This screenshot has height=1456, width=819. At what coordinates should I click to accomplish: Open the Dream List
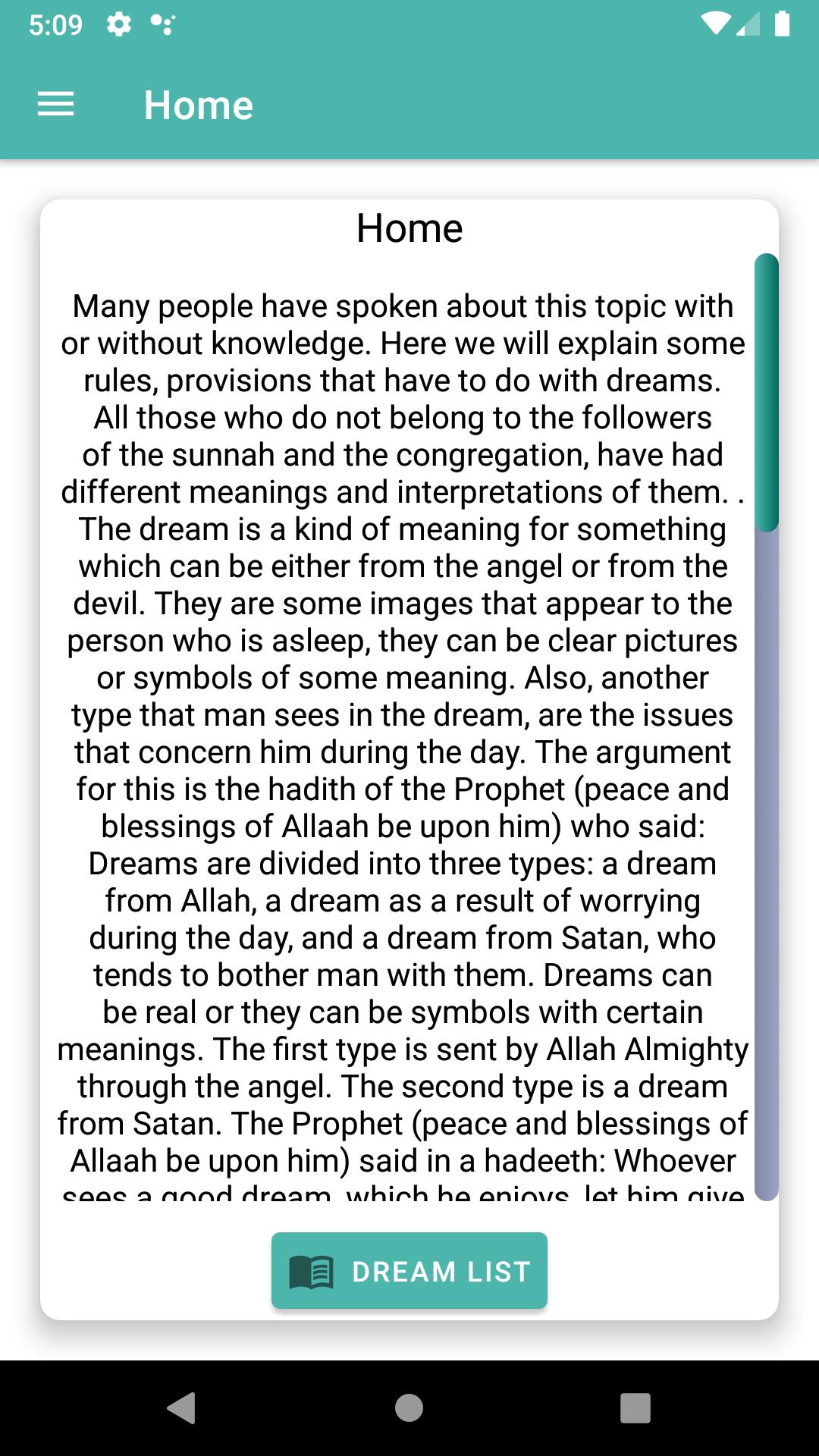(409, 1271)
